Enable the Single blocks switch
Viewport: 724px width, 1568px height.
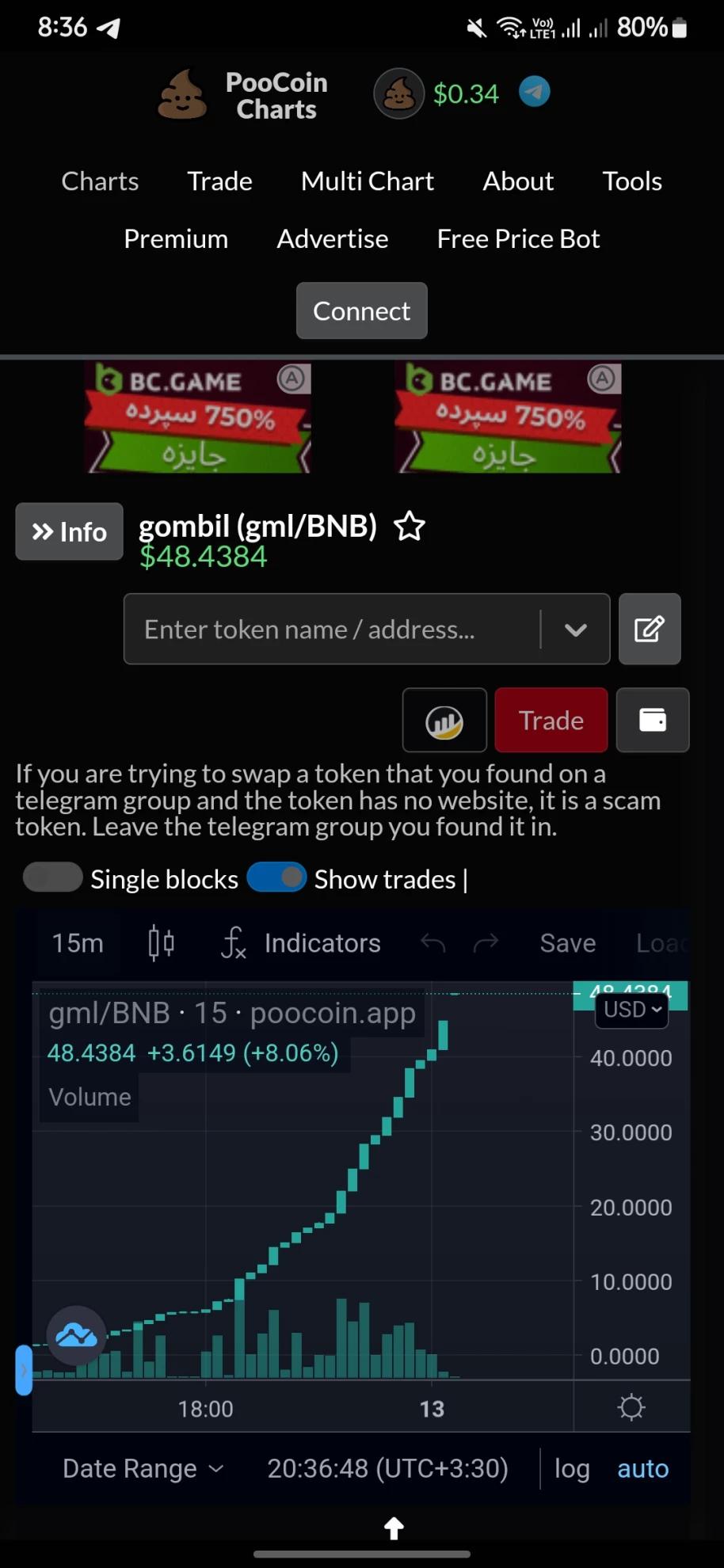pyautogui.click(x=53, y=877)
